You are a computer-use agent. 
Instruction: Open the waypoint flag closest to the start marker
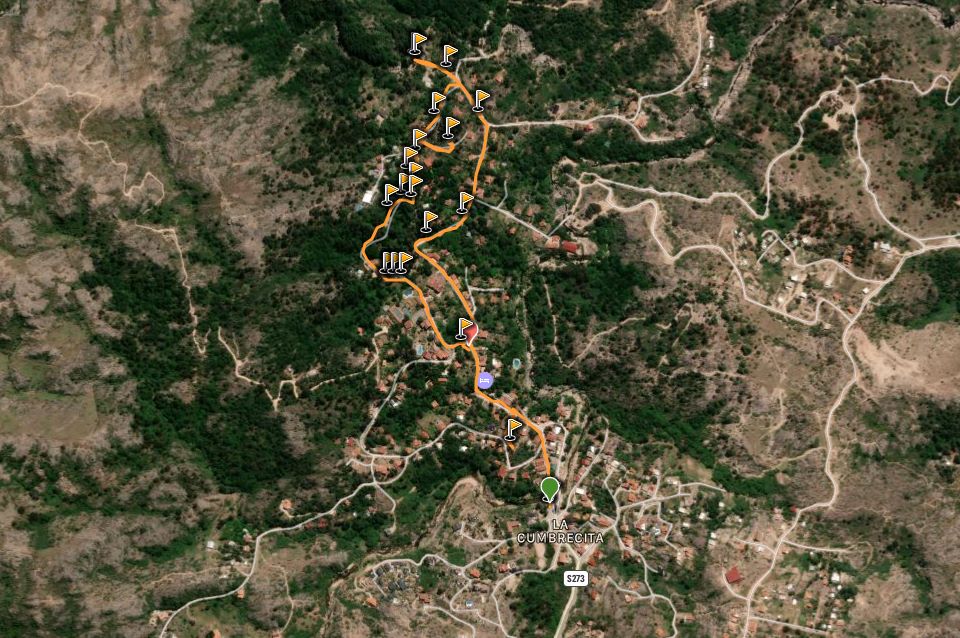click(513, 429)
